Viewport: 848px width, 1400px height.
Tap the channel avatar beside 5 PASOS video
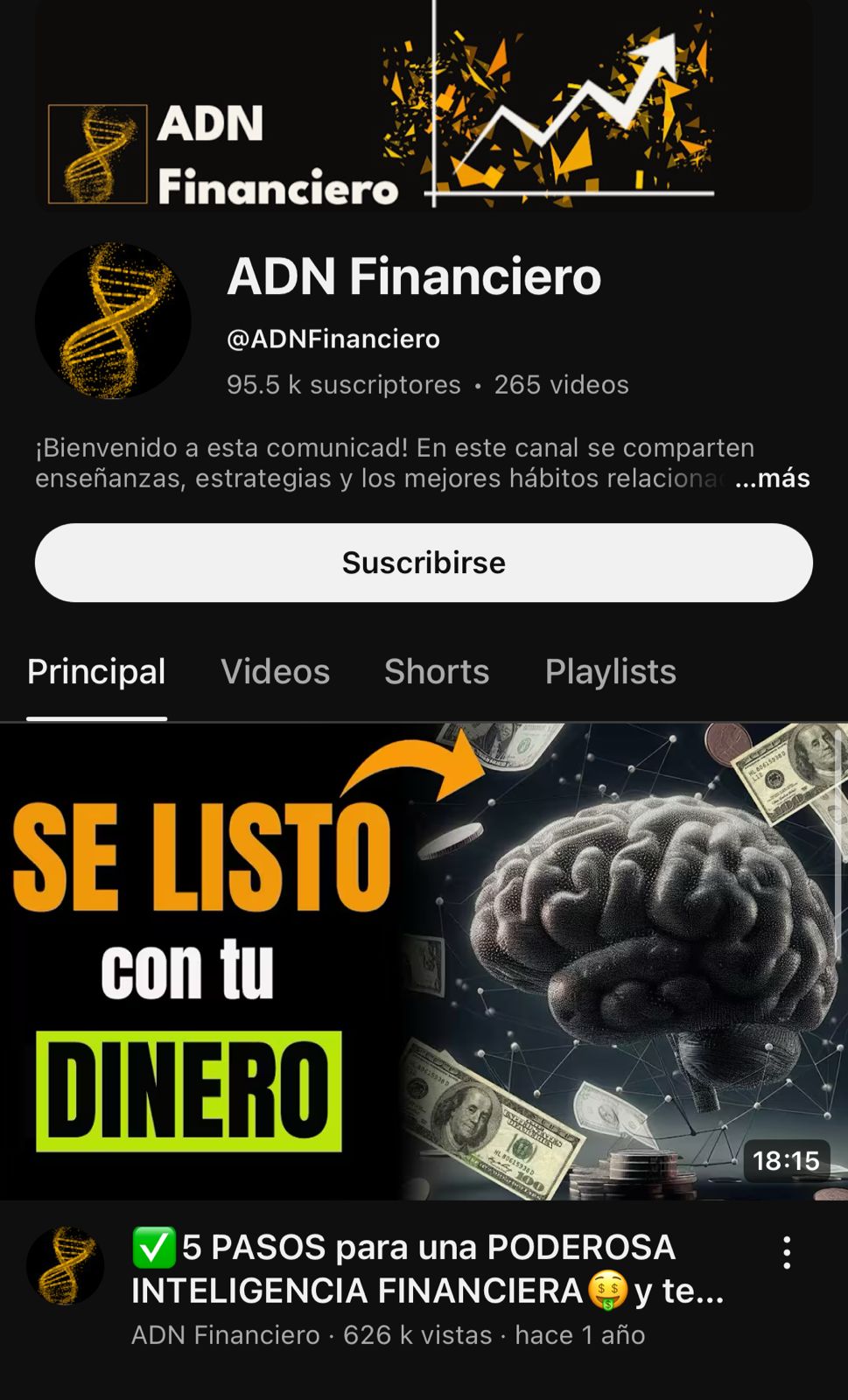click(x=66, y=1265)
